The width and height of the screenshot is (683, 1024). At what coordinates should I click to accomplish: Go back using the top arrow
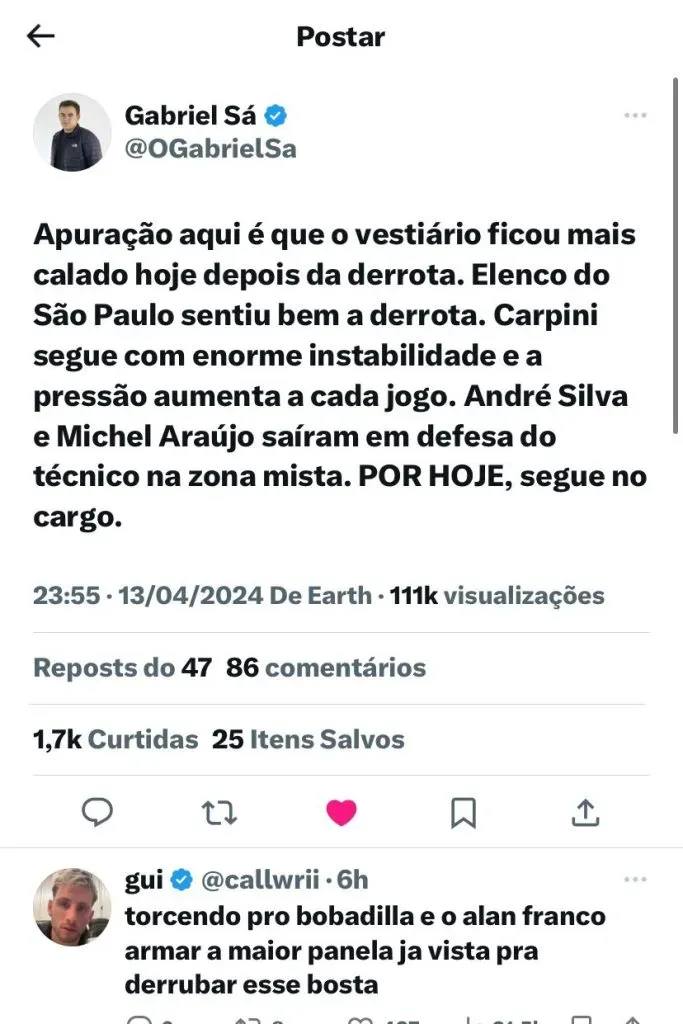pos(41,37)
